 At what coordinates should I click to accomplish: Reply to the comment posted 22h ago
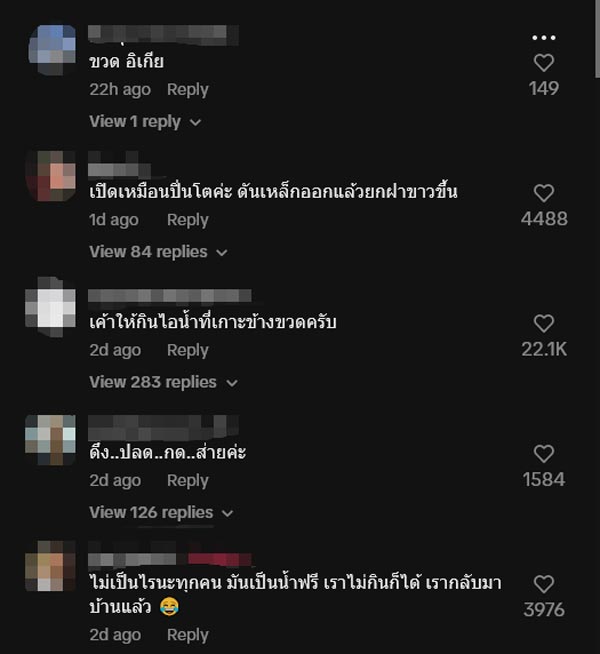[x=187, y=90]
